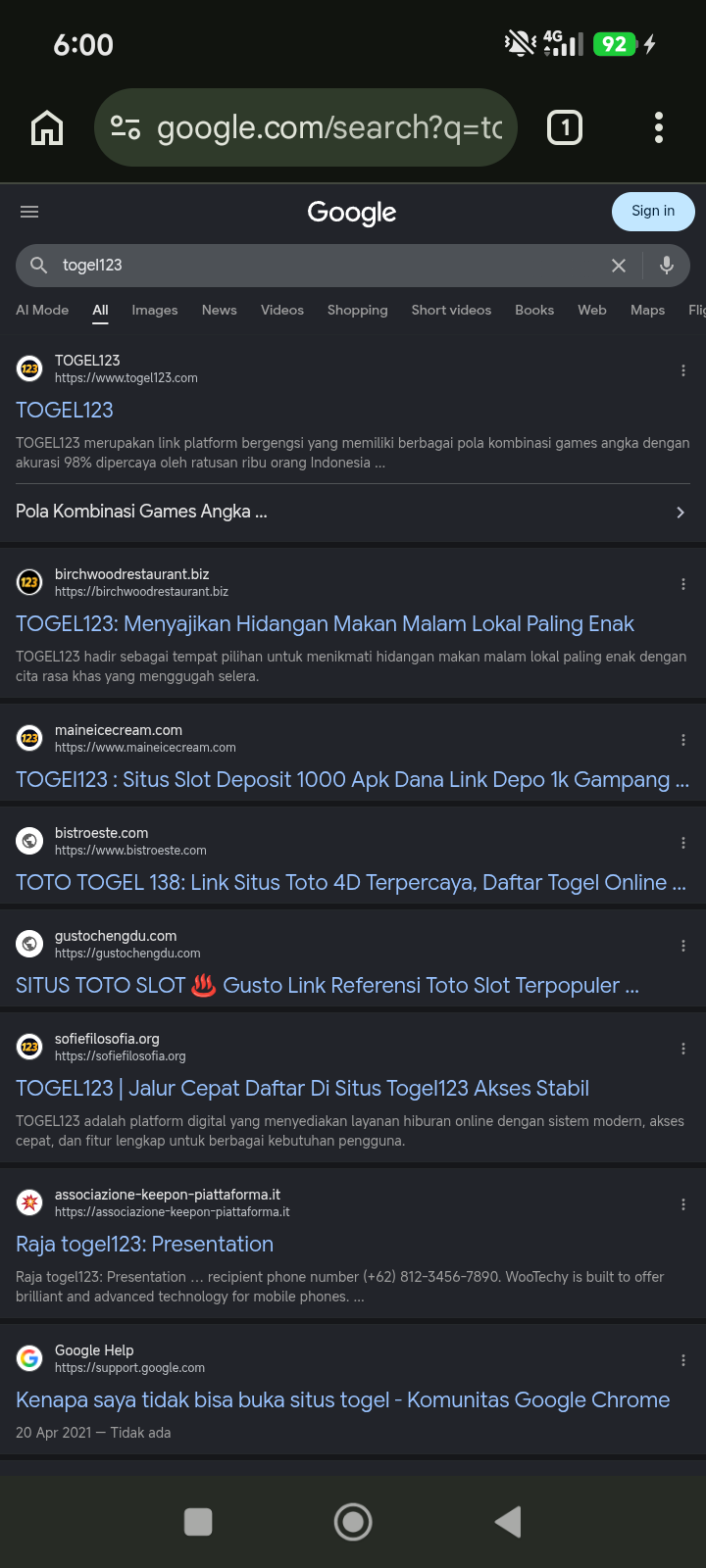Select the Videos results tab

(x=282, y=310)
